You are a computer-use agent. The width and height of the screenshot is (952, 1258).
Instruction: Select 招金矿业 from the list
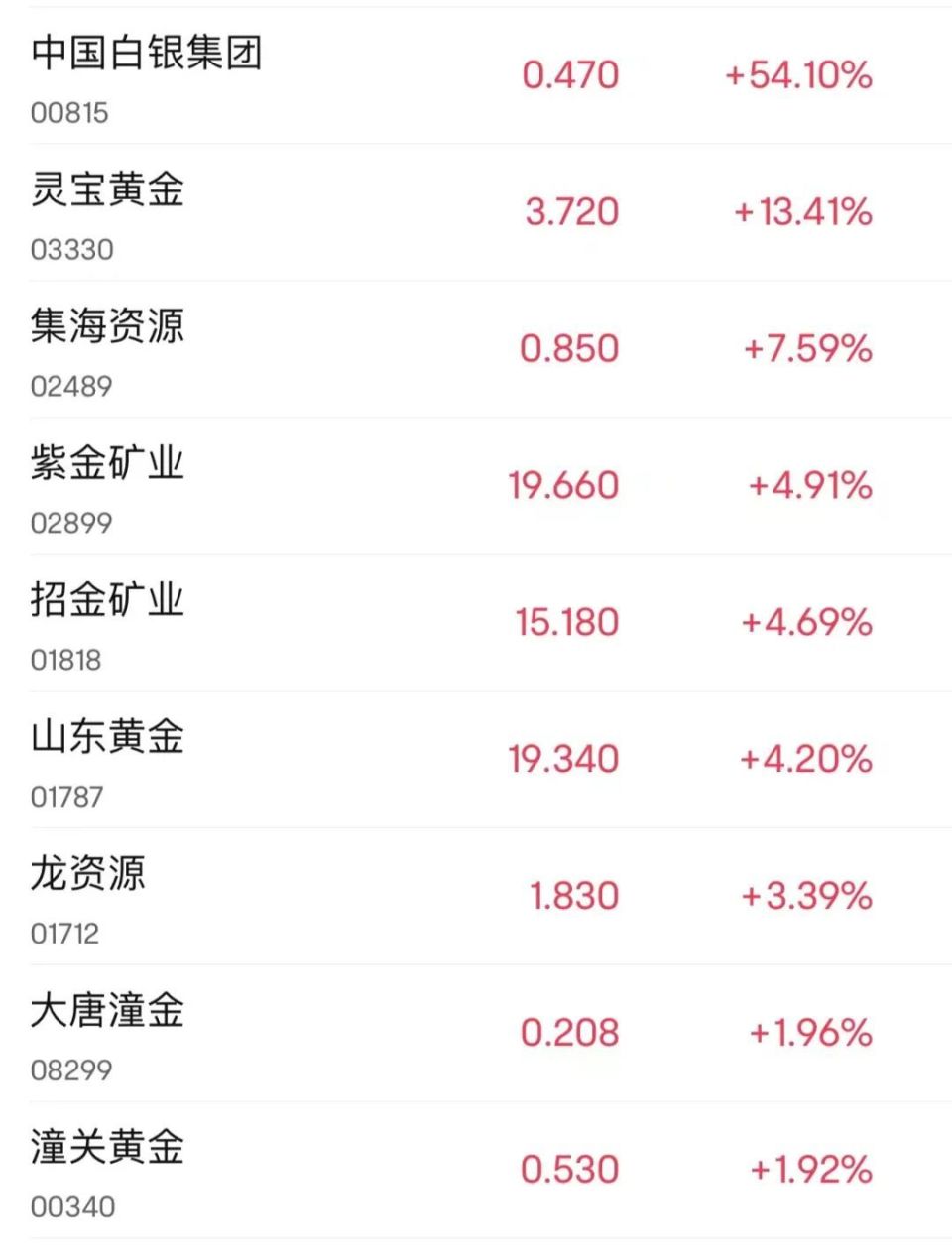coord(104,603)
